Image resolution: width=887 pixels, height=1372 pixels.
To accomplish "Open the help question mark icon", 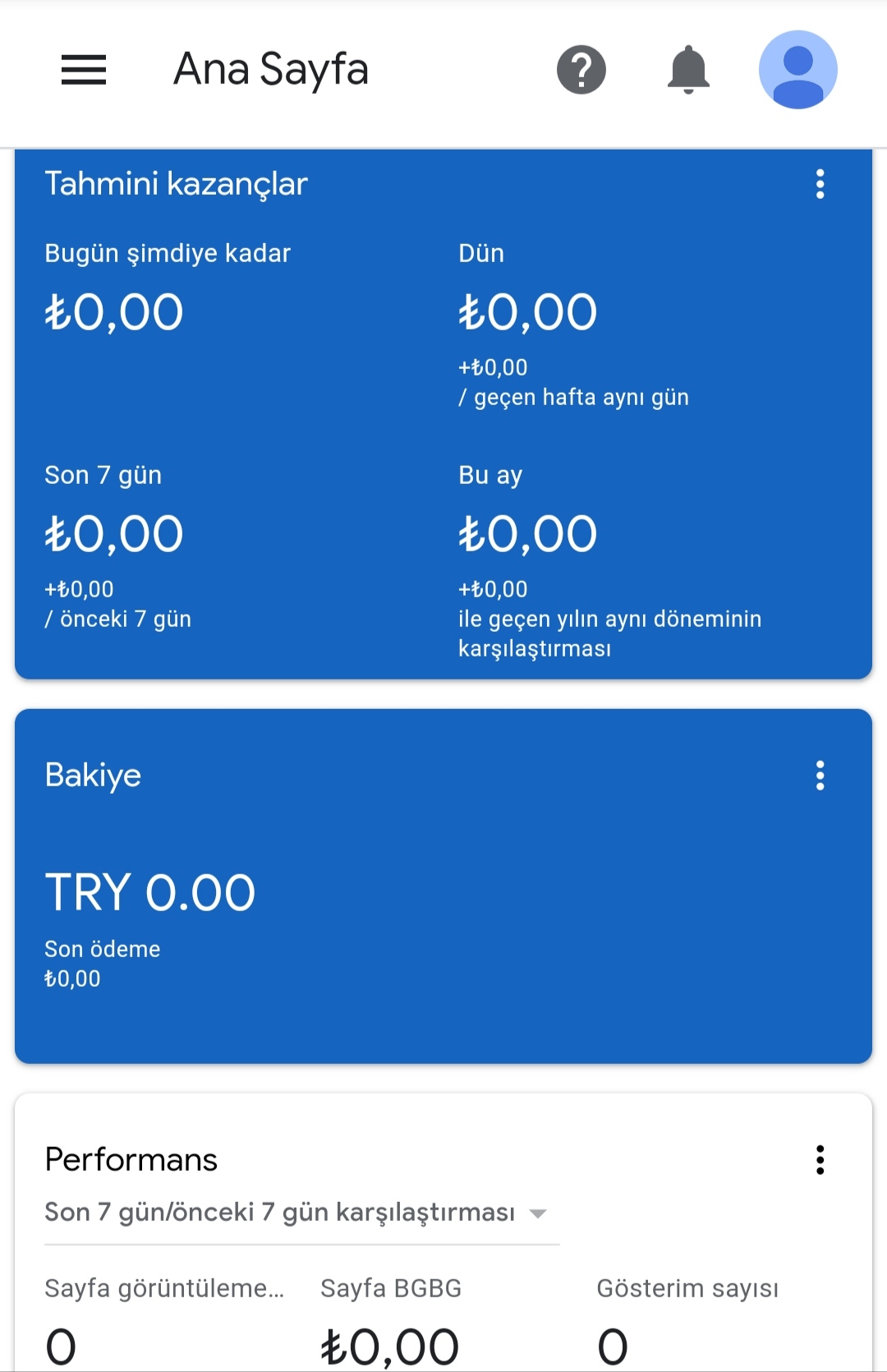I will point(581,70).
